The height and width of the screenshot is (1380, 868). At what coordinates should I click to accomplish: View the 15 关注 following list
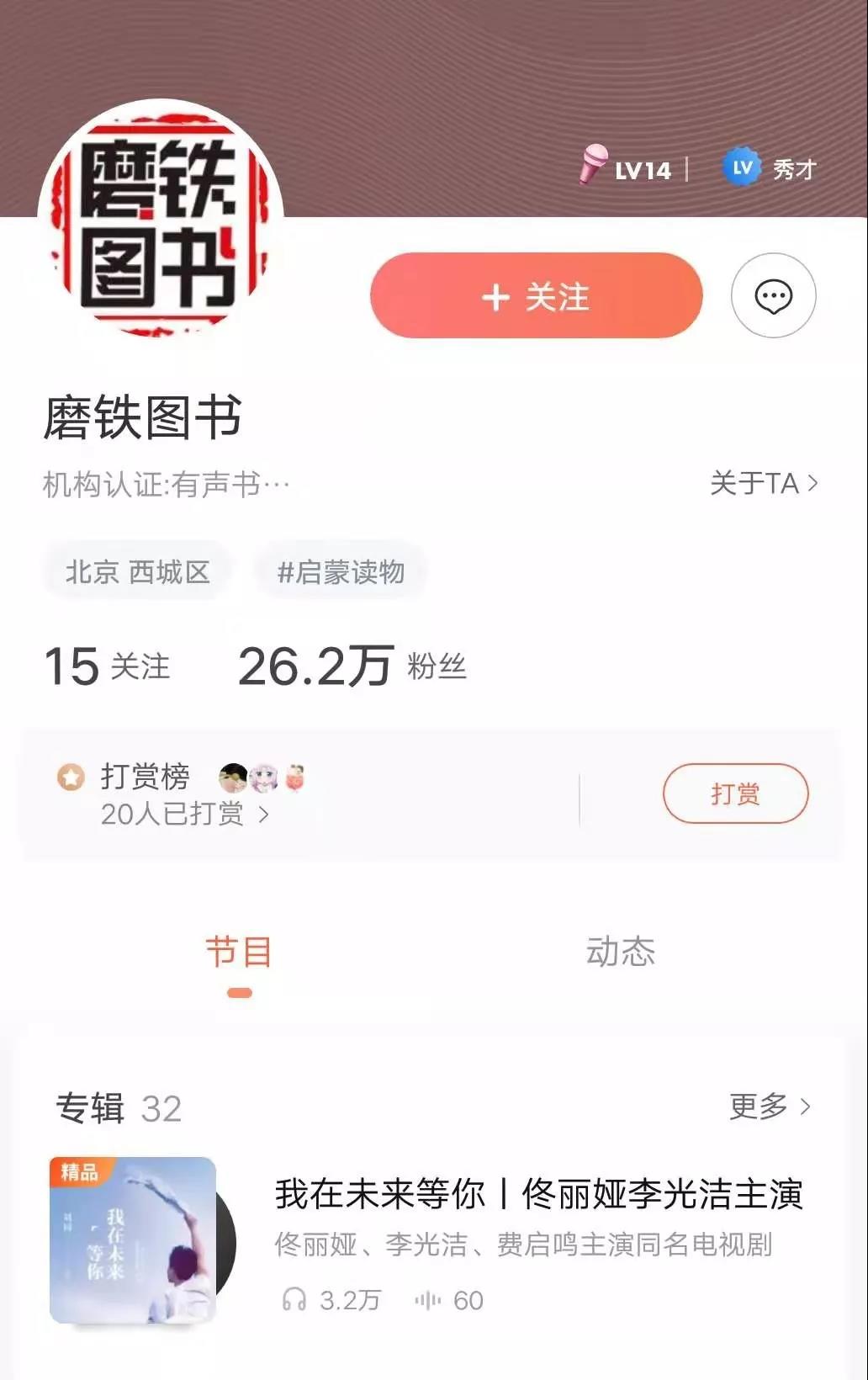coord(107,666)
